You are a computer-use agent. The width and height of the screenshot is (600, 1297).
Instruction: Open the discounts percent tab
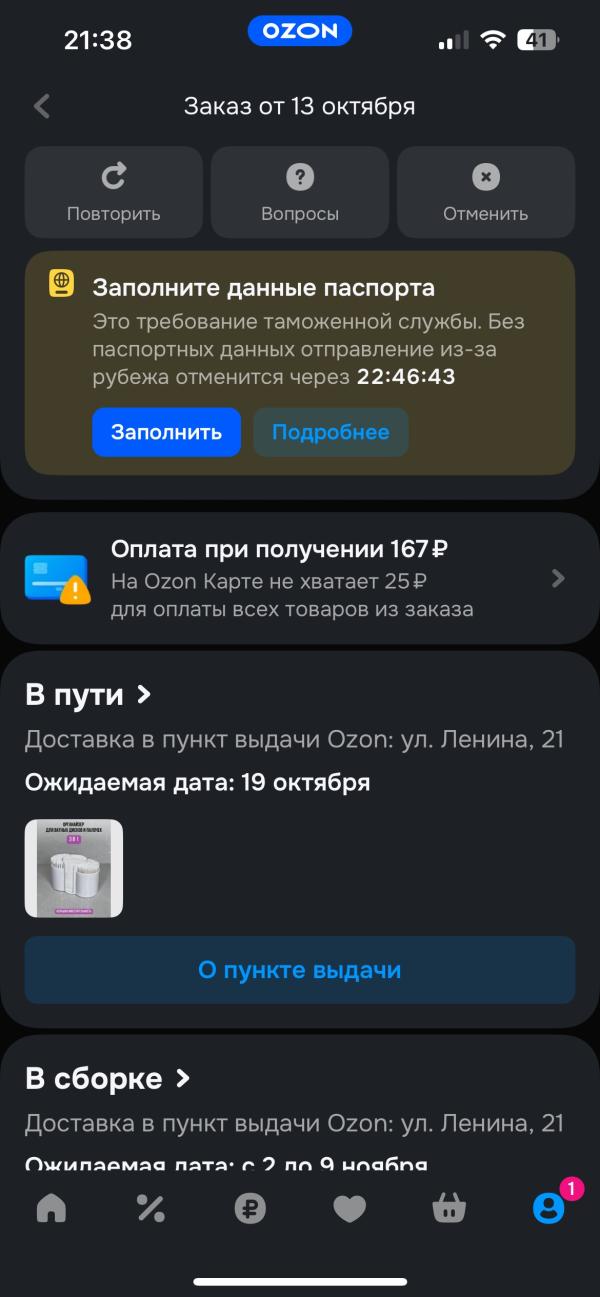(150, 1209)
